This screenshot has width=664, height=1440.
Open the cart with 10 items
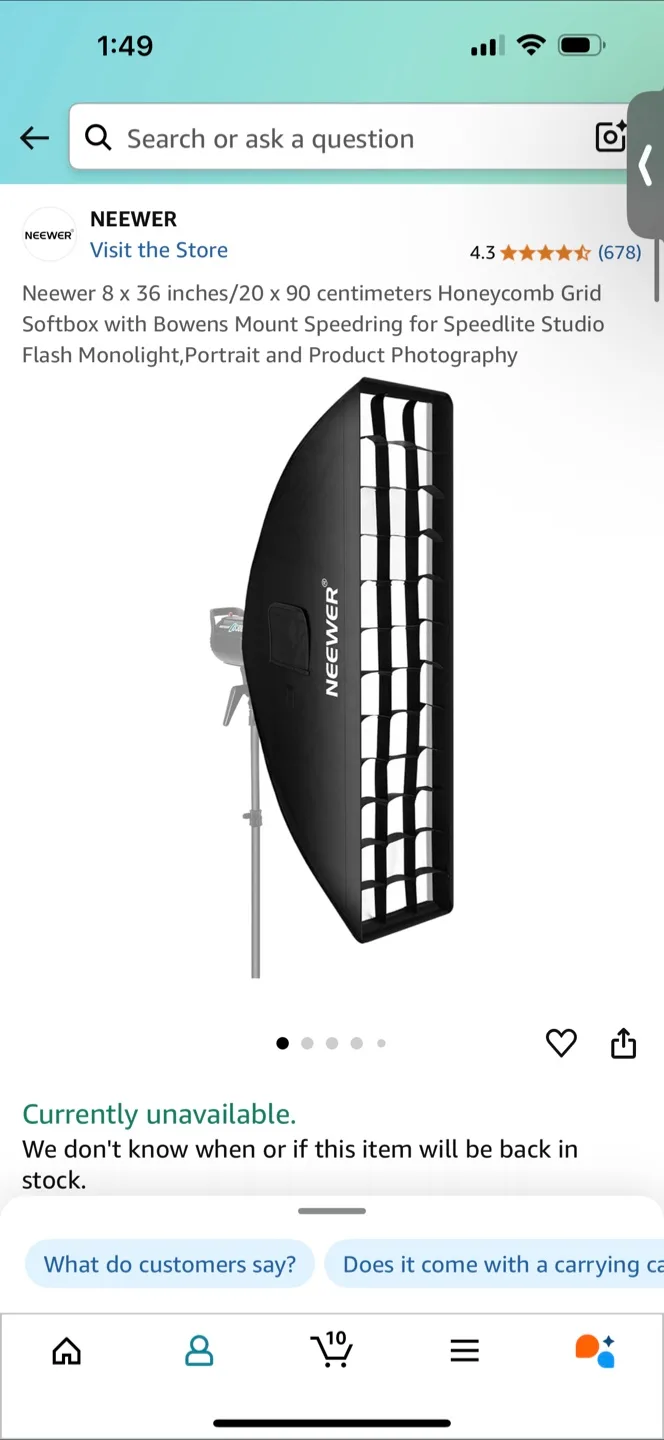[331, 1349]
